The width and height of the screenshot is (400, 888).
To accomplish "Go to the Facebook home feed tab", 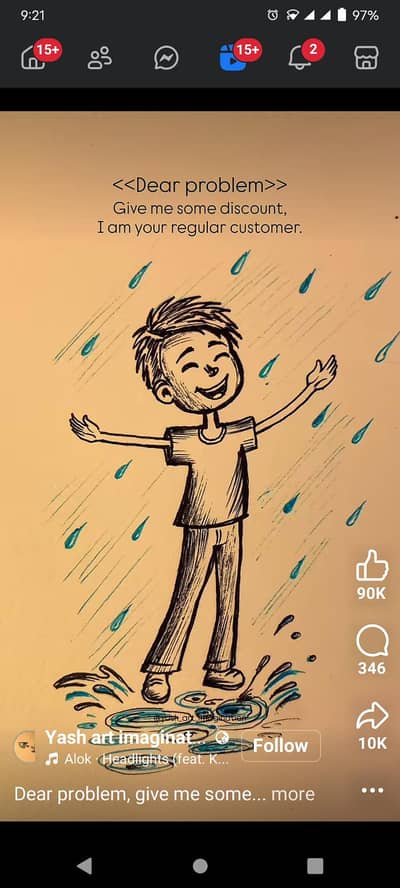I will [34, 57].
